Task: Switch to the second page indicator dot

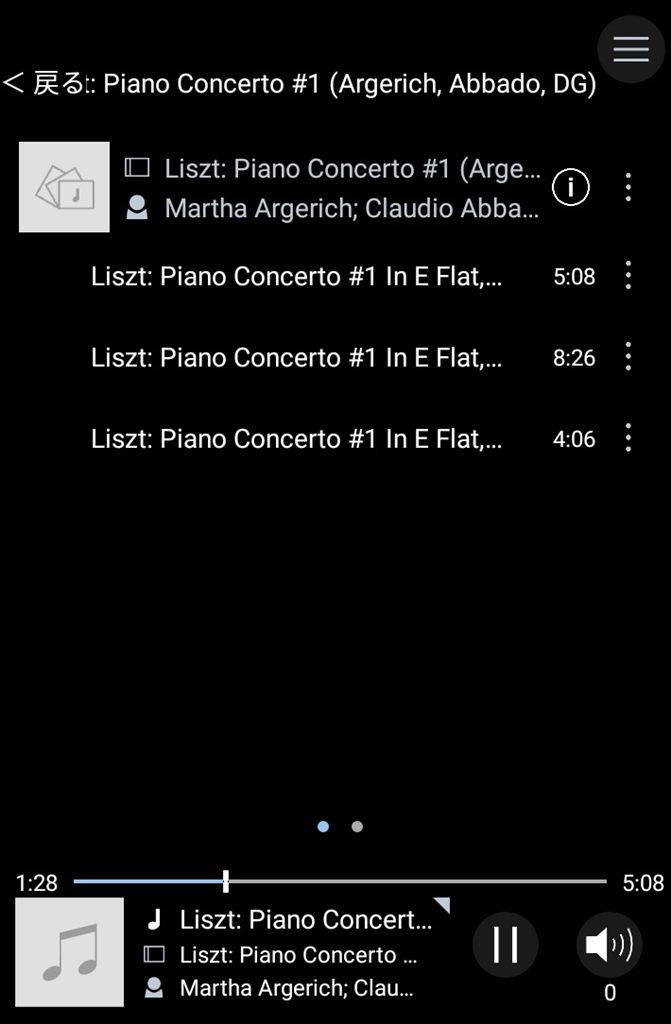Action: pyautogui.click(x=357, y=827)
